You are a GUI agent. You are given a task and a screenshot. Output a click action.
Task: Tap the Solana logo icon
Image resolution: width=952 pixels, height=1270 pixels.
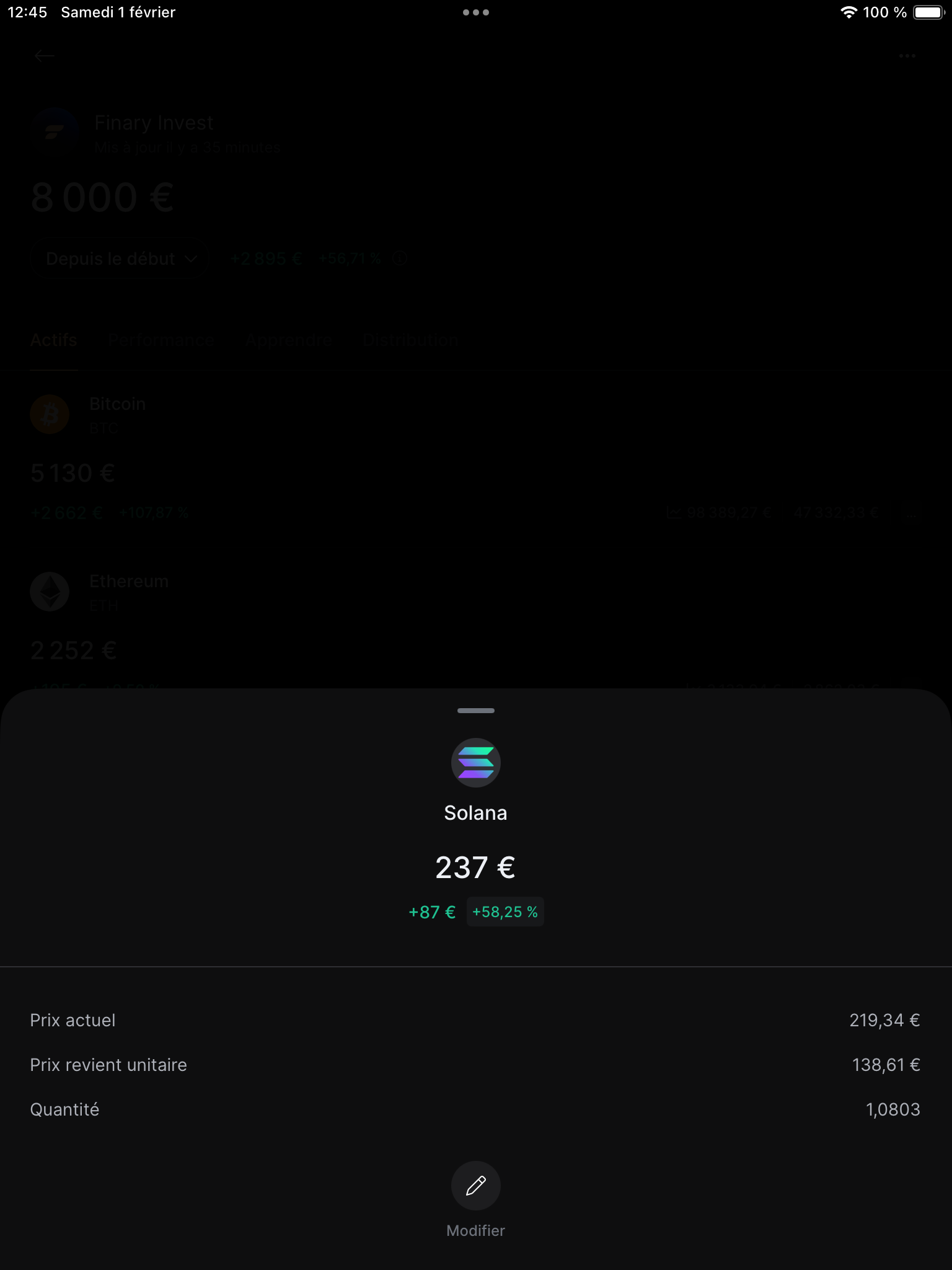476,763
